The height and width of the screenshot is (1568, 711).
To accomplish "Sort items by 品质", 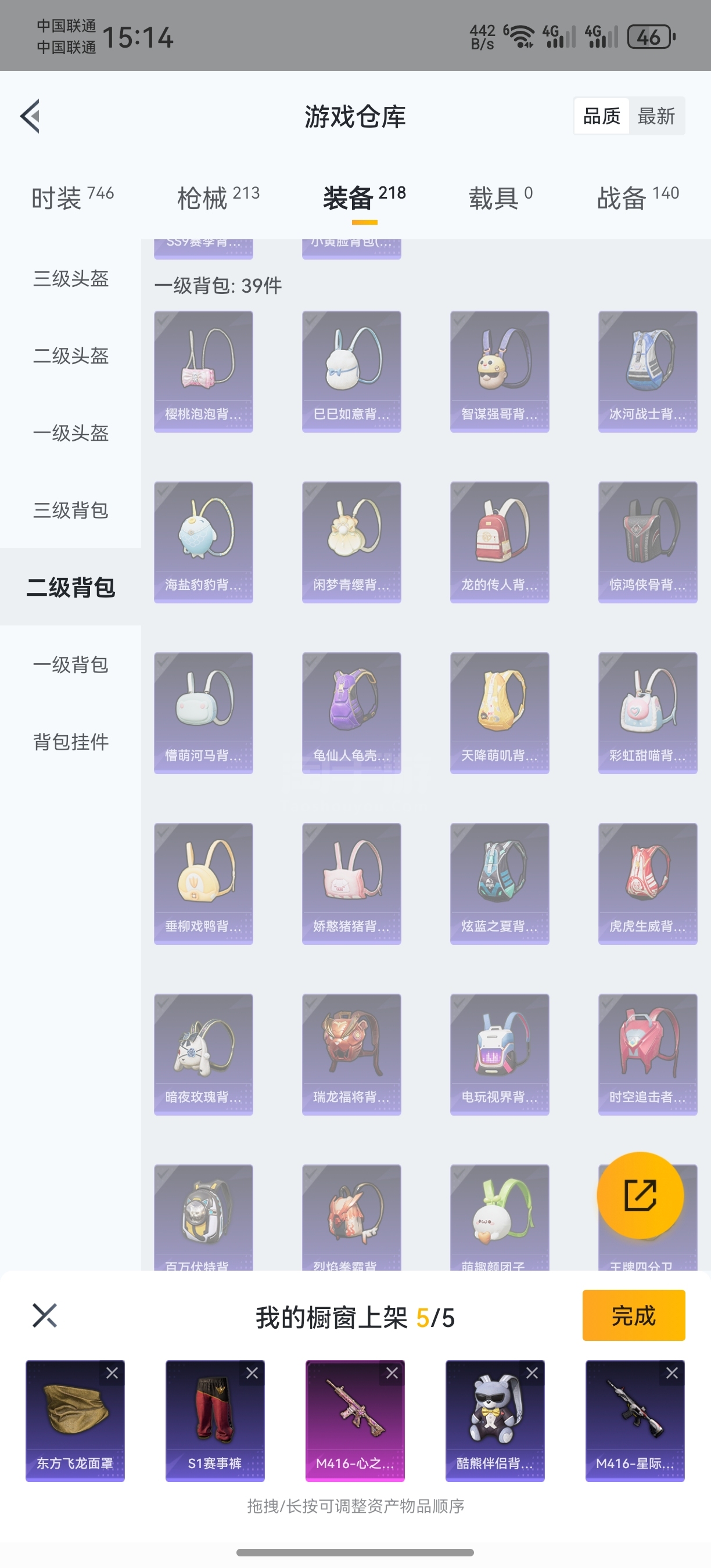I will point(601,116).
